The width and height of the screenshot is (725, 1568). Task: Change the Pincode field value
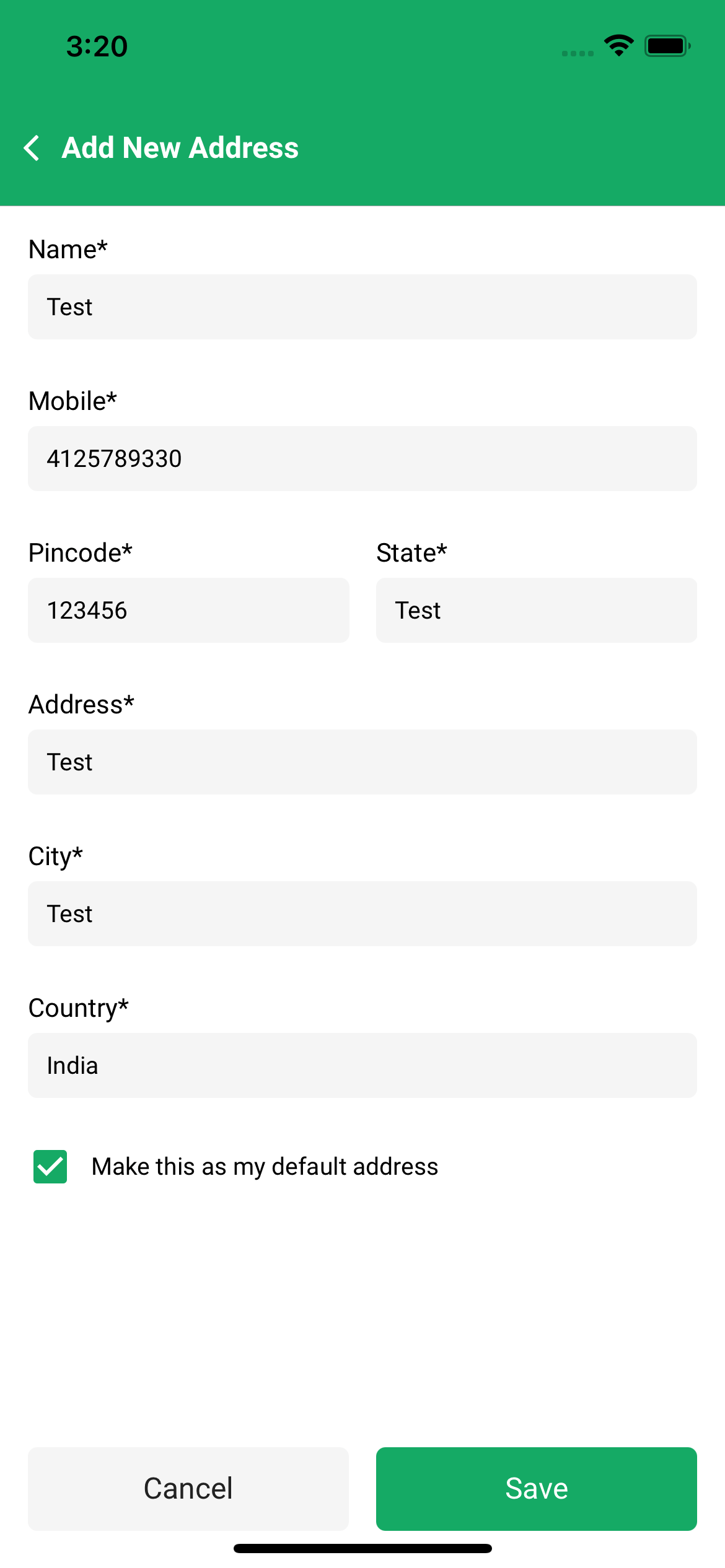(188, 611)
